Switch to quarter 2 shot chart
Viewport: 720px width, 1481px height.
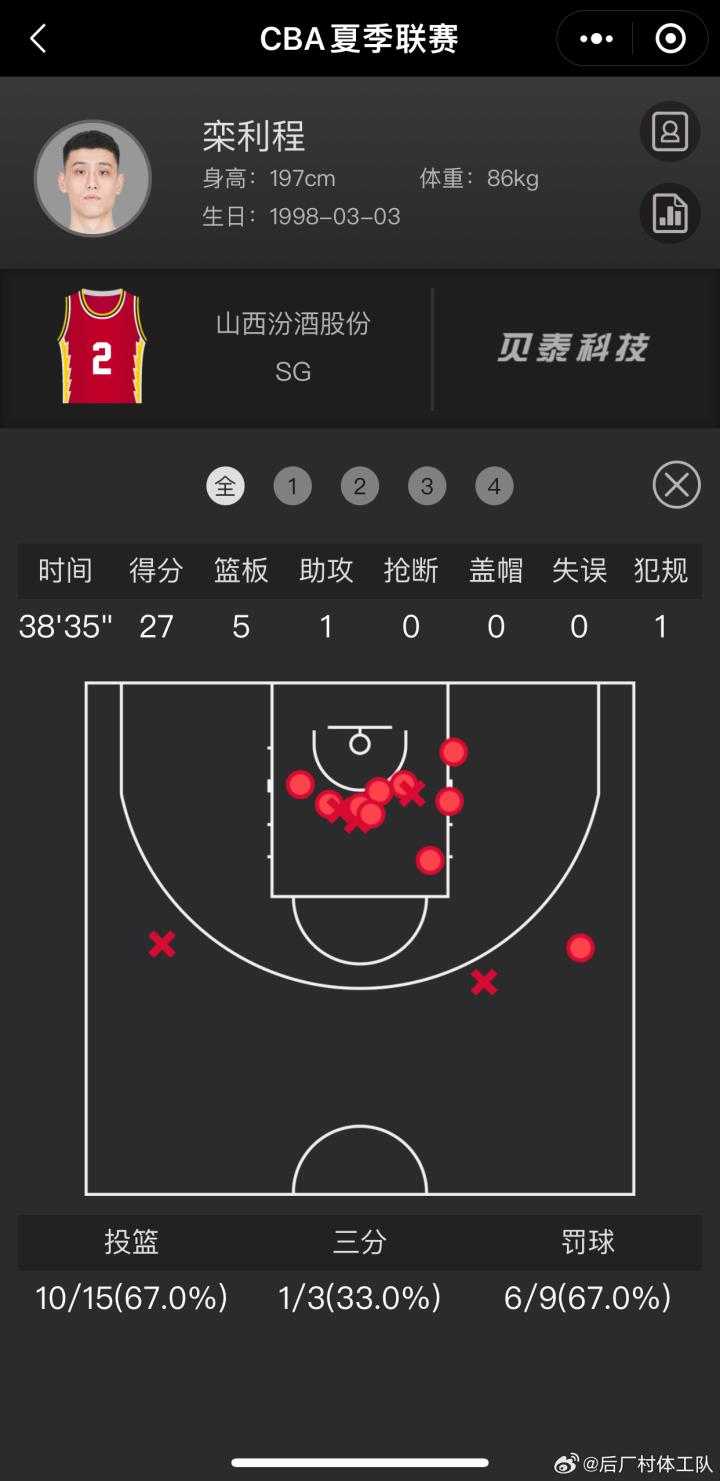359,487
